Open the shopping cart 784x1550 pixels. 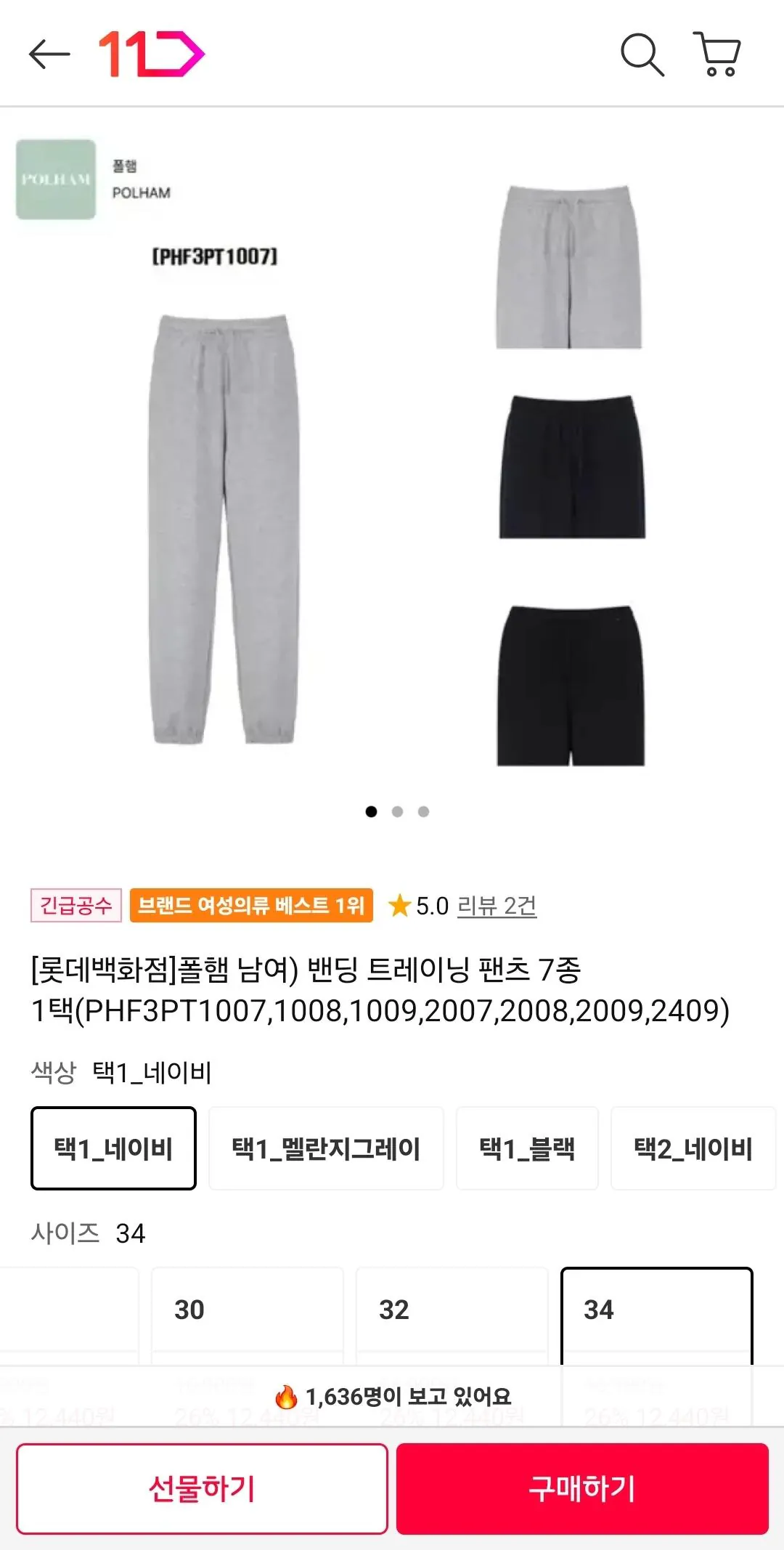(717, 54)
